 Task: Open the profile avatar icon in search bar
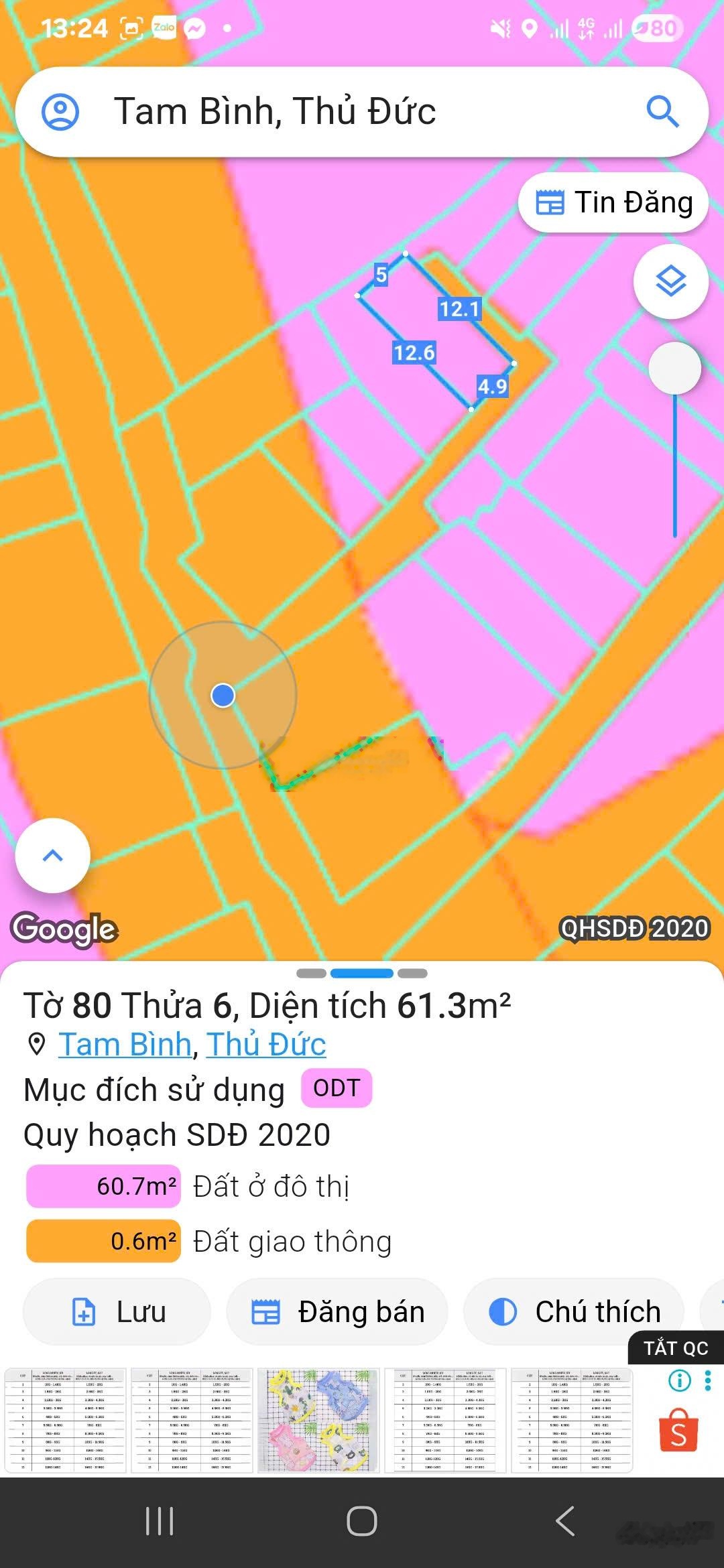(x=61, y=112)
